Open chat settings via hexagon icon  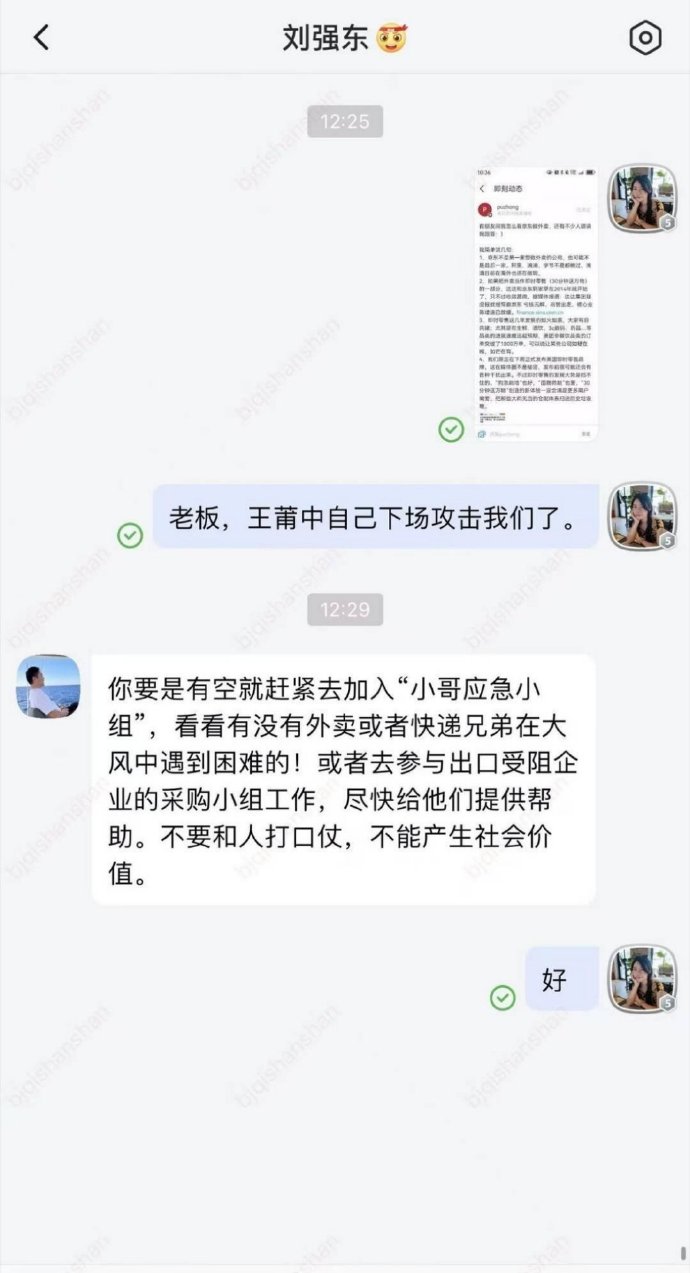pyautogui.click(x=645, y=38)
